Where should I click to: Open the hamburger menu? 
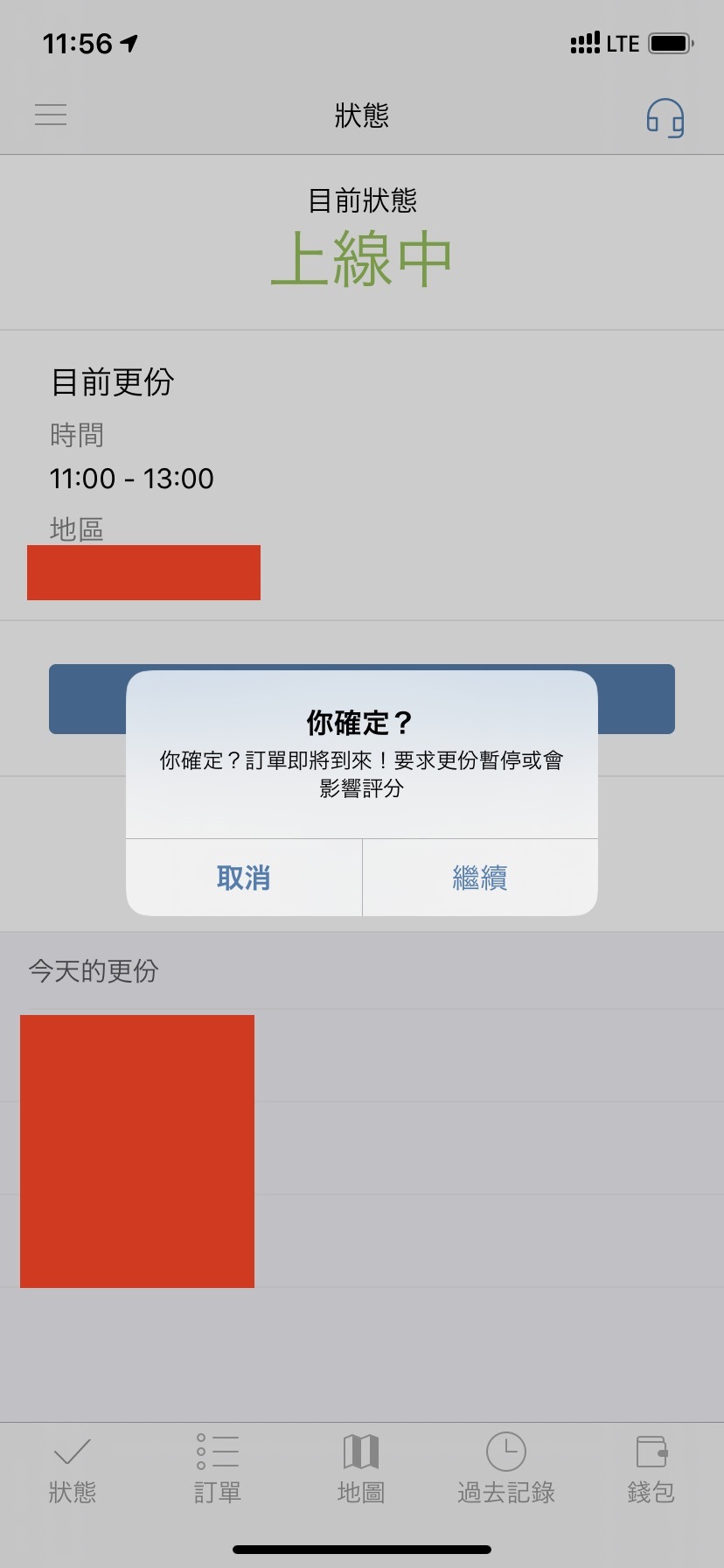coord(51,115)
